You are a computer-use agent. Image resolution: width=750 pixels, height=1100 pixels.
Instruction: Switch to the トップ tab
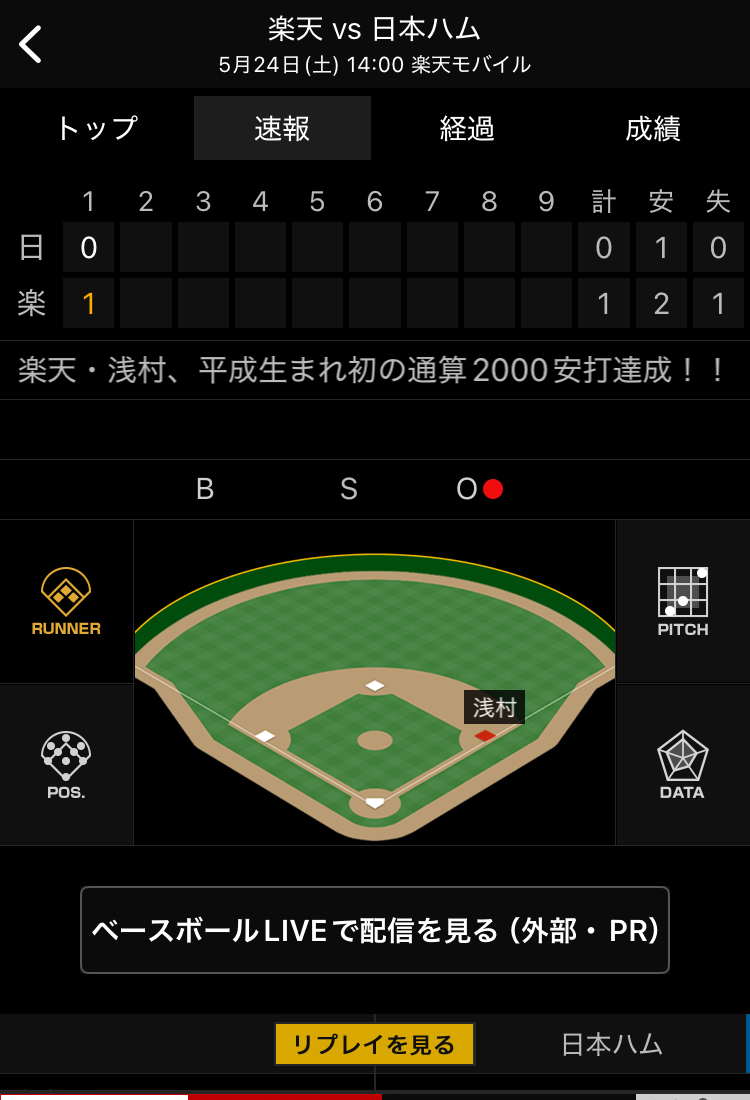(97, 128)
